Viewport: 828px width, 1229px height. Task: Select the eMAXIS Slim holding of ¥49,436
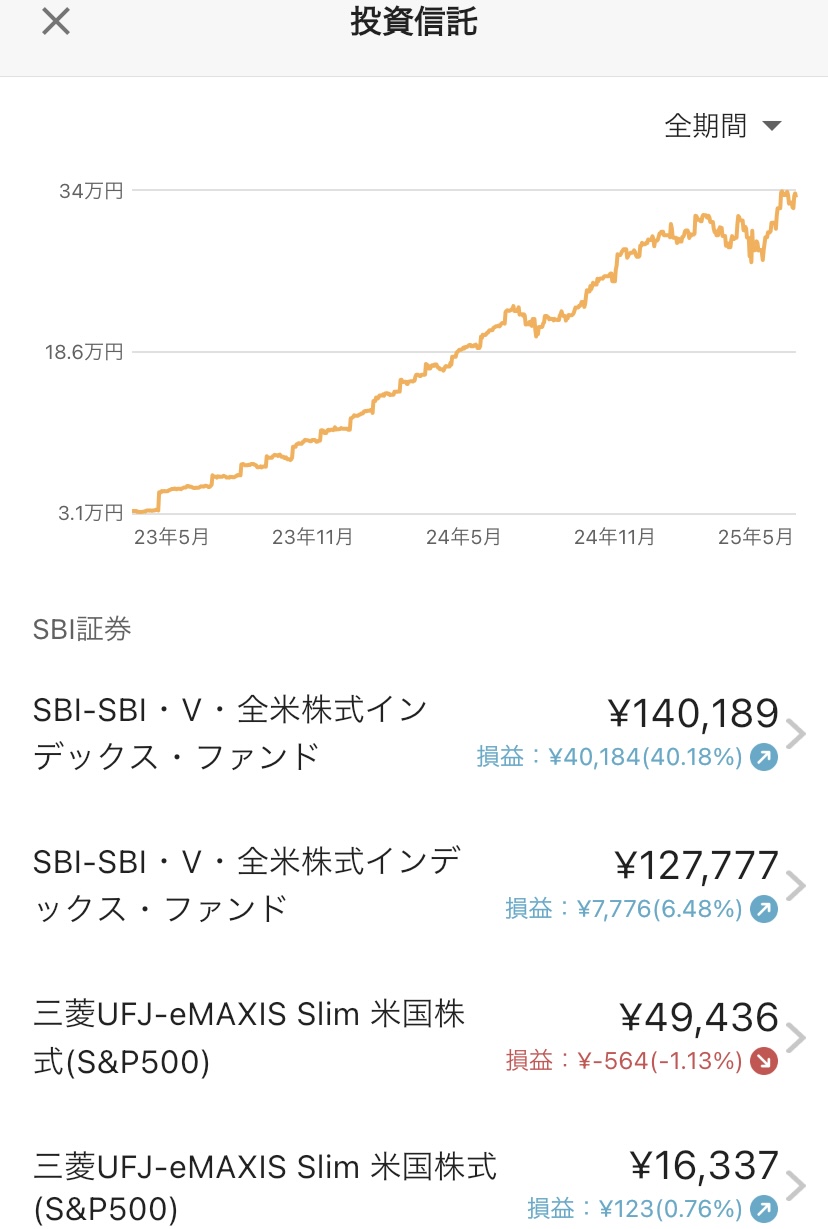(414, 1037)
